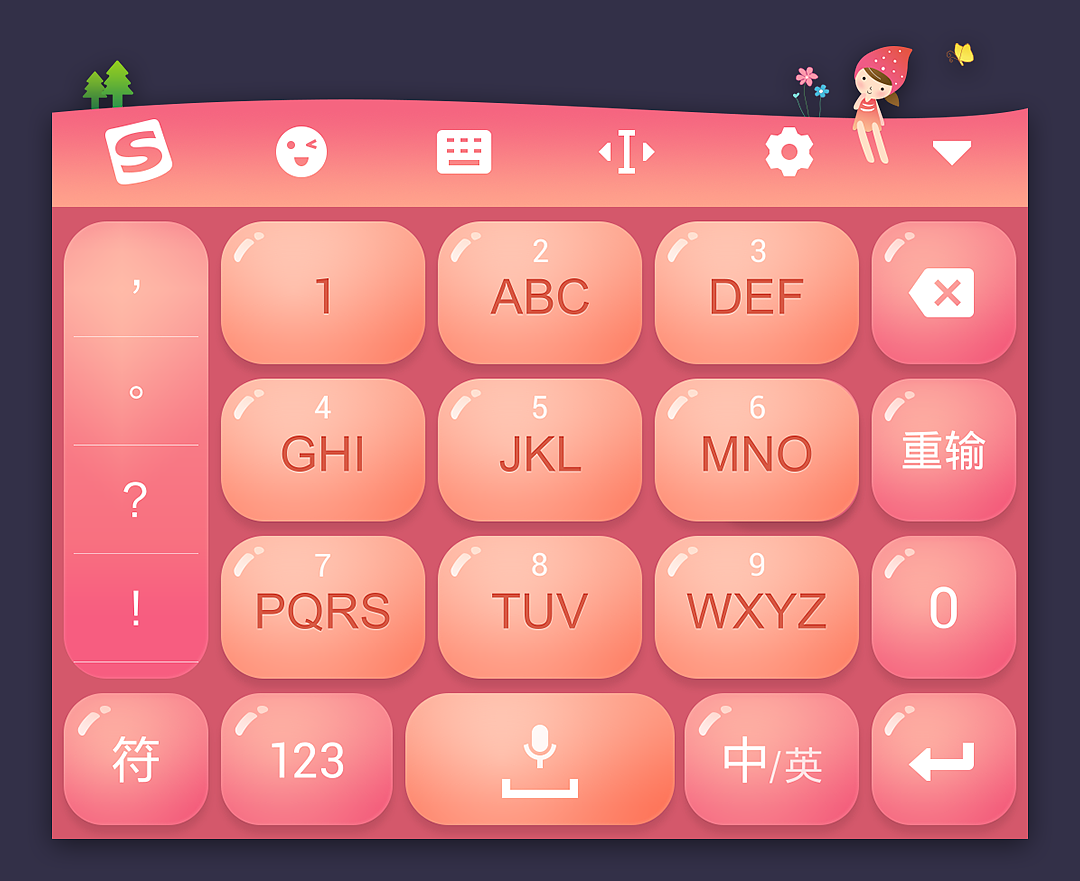
Task: Tap the 重输 re-enter key
Action: (943, 449)
